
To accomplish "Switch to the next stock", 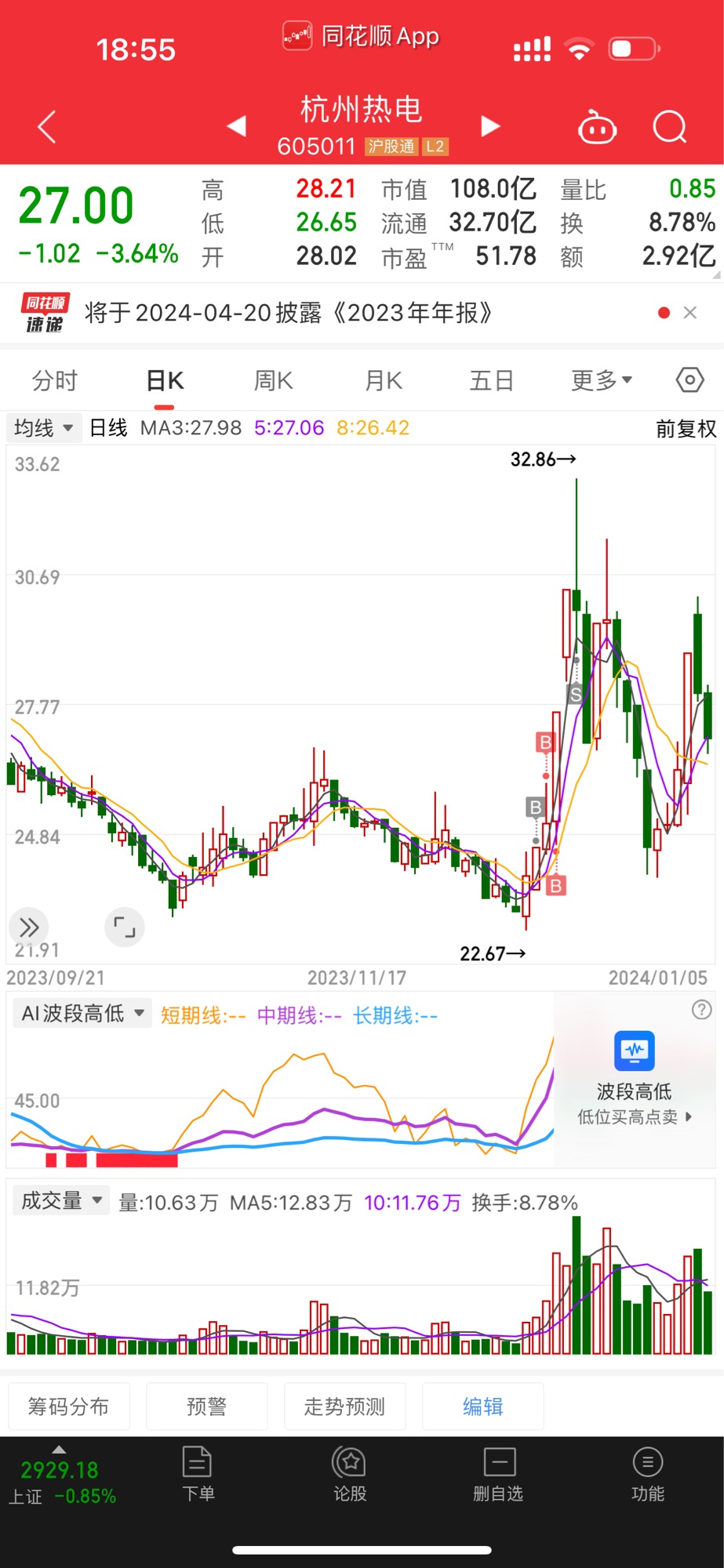I will [490, 126].
